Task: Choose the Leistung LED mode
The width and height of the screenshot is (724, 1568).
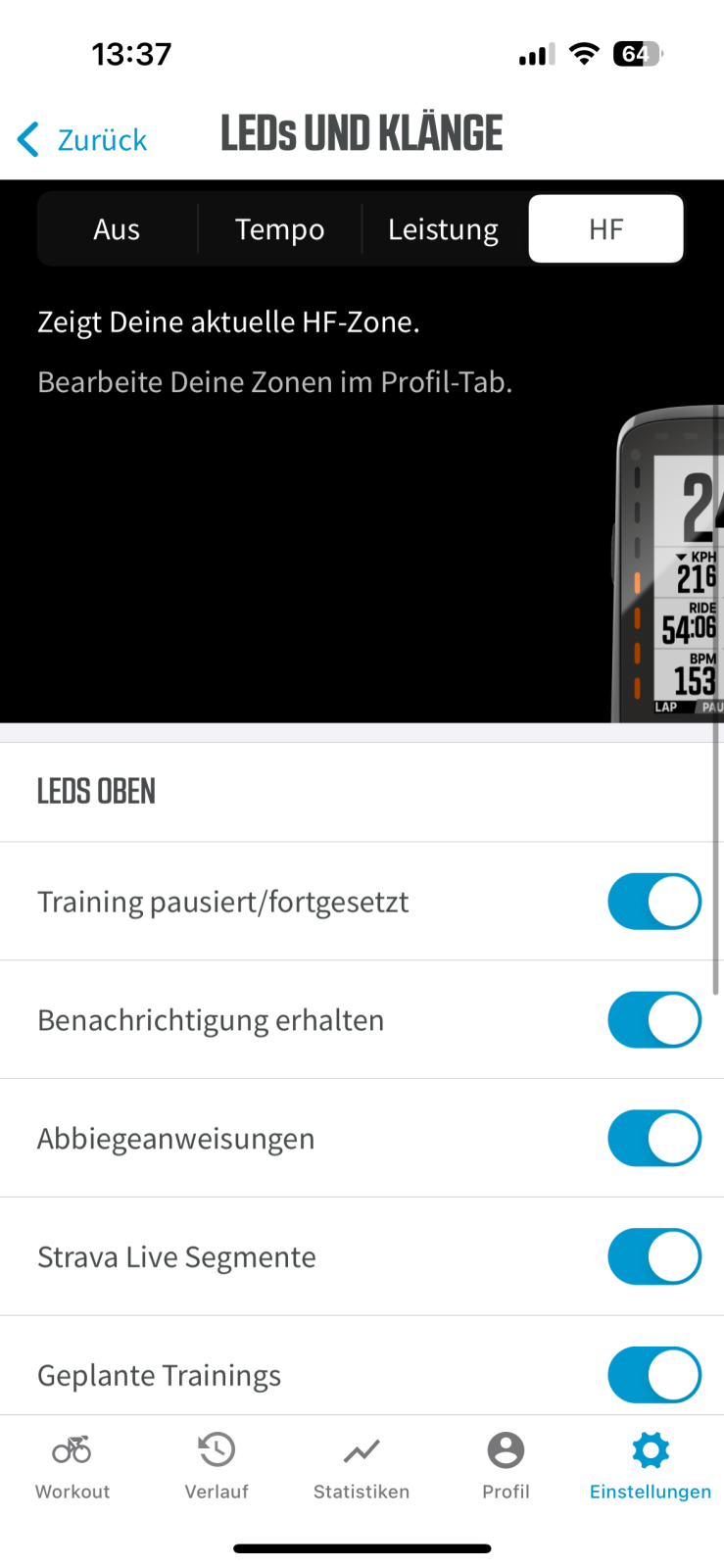Action: [443, 229]
